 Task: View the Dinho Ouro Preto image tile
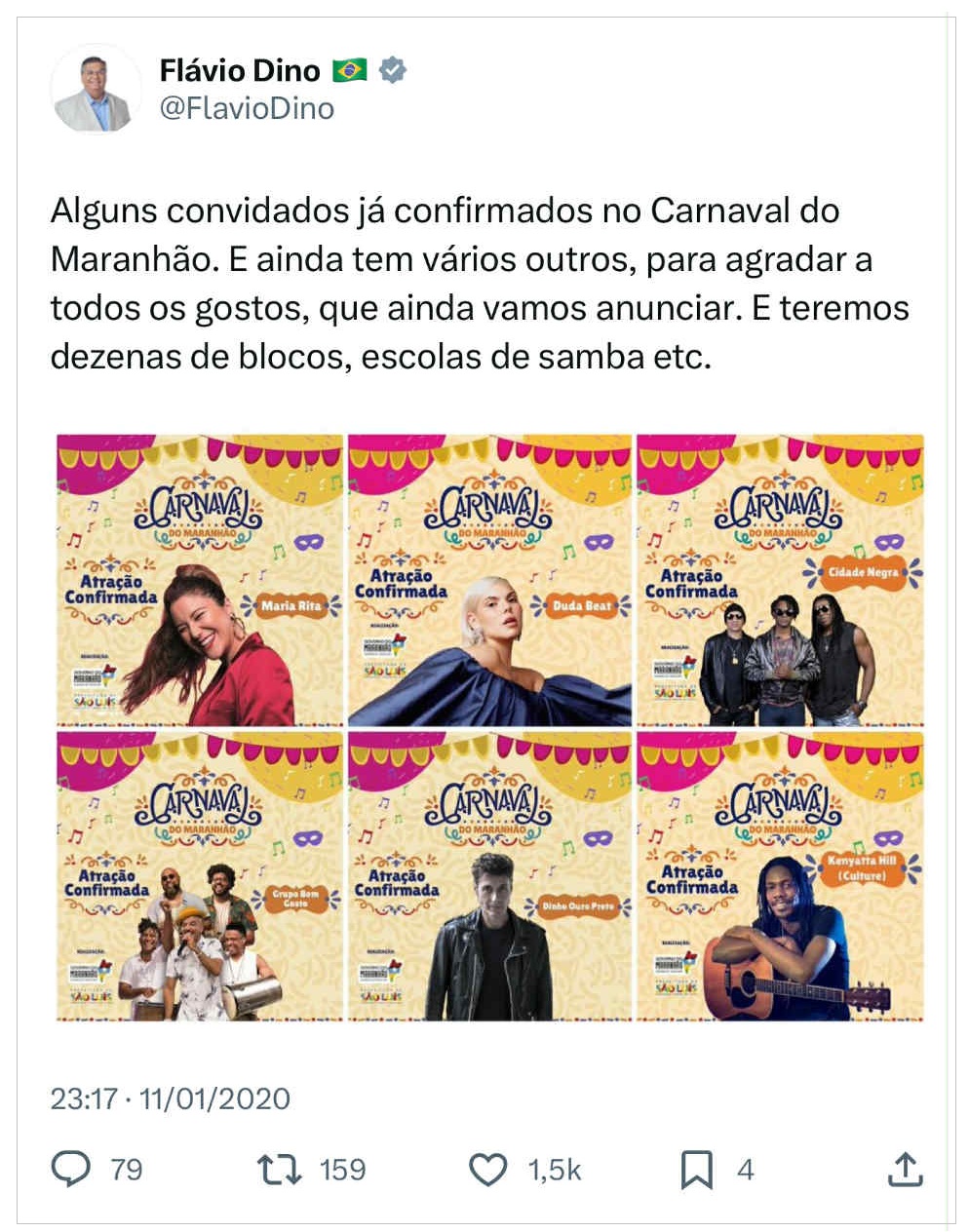click(x=489, y=876)
